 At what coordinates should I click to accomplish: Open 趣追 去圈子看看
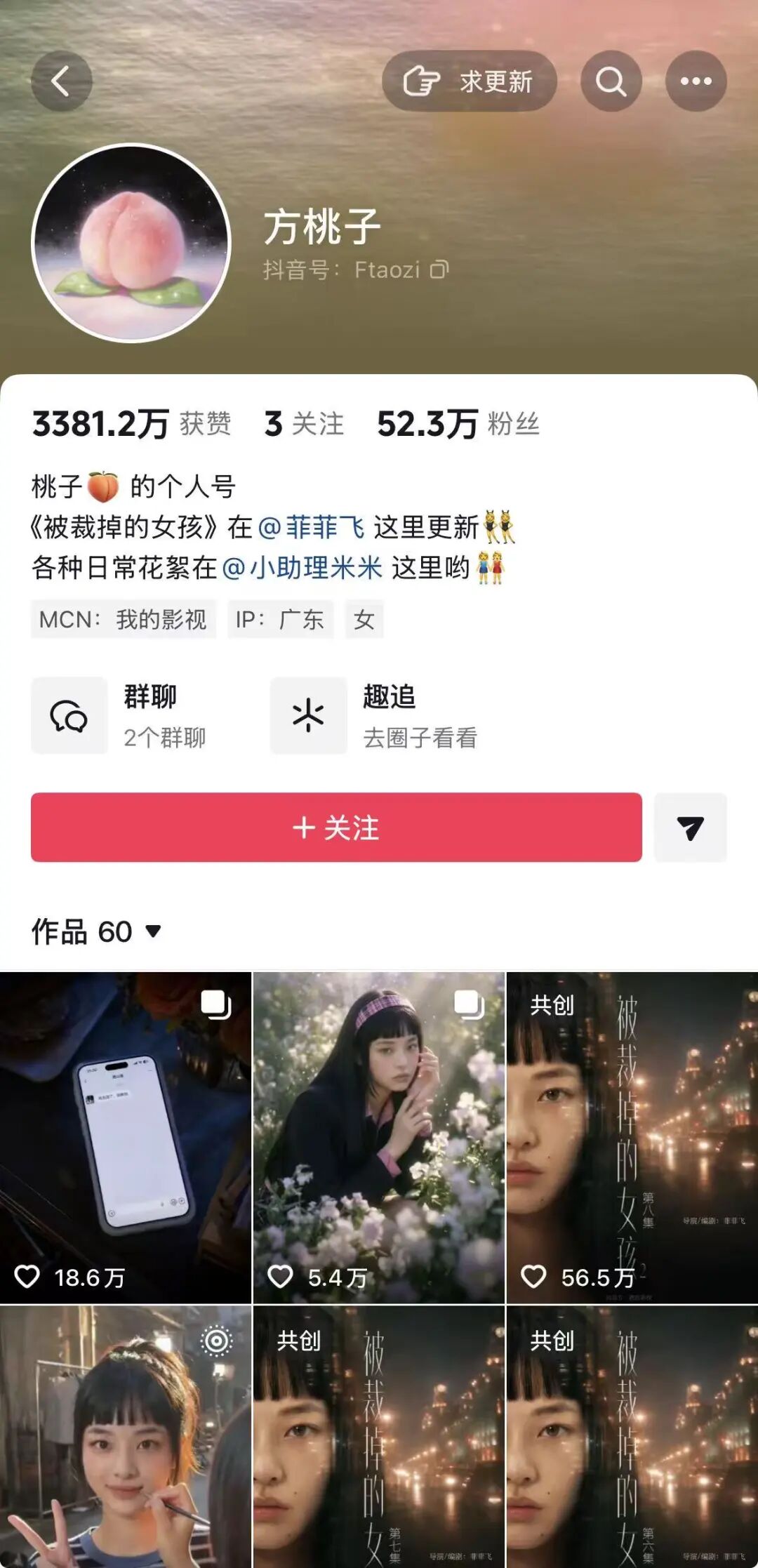tap(375, 715)
